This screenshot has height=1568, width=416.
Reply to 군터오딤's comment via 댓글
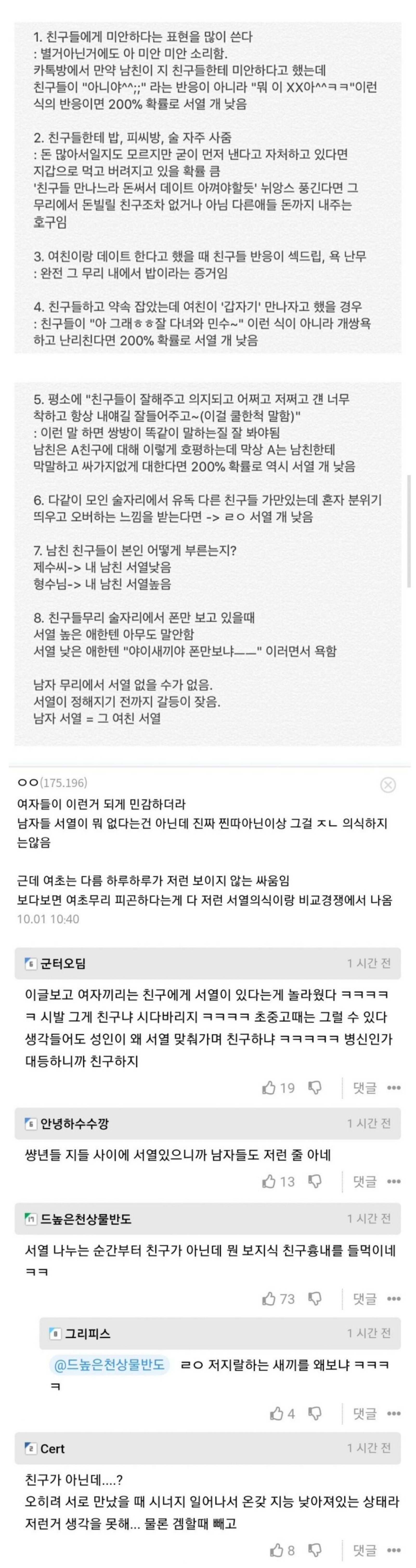point(365,1088)
